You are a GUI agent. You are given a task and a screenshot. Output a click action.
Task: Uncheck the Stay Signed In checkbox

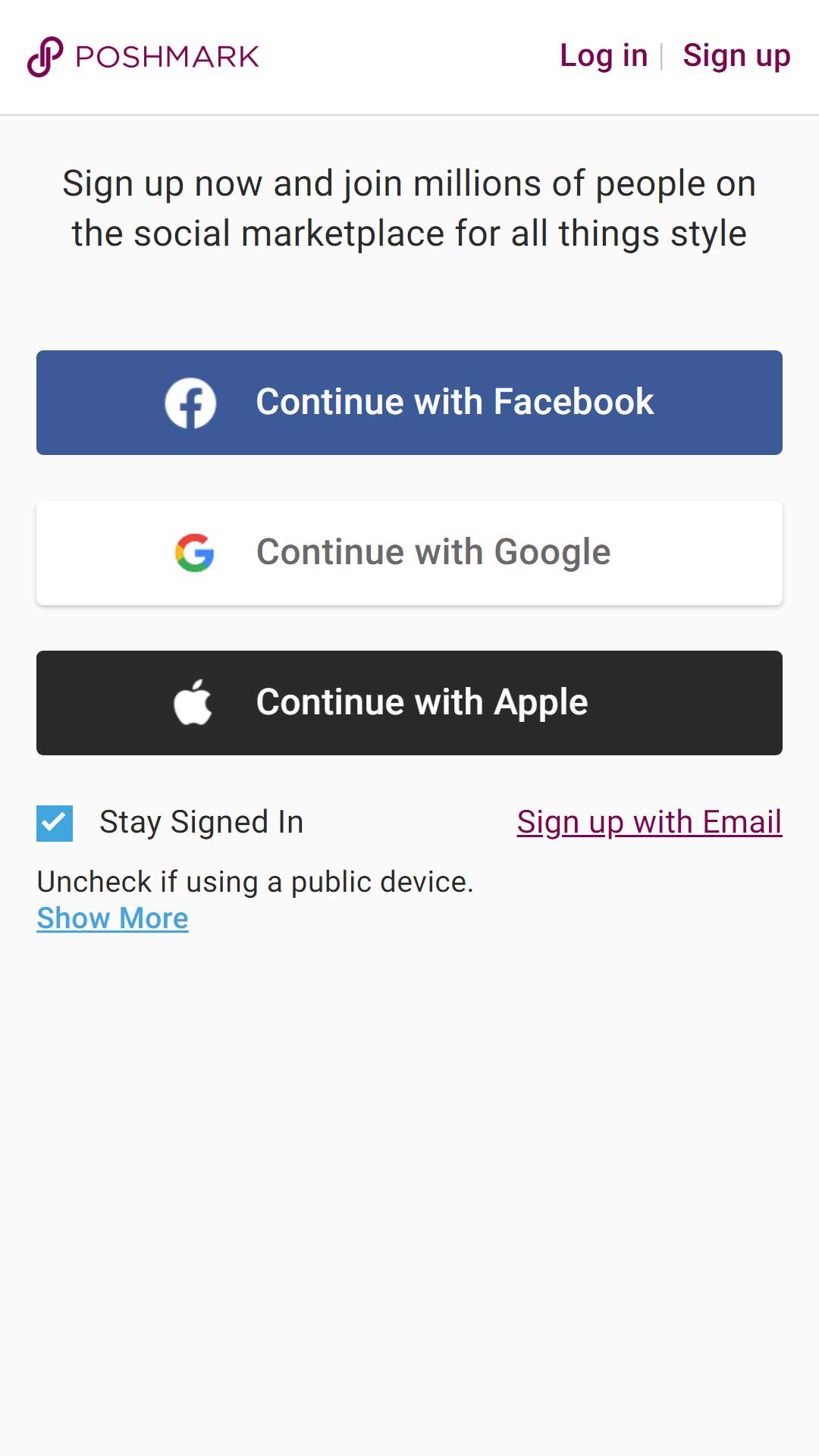[x=55, y=824]
